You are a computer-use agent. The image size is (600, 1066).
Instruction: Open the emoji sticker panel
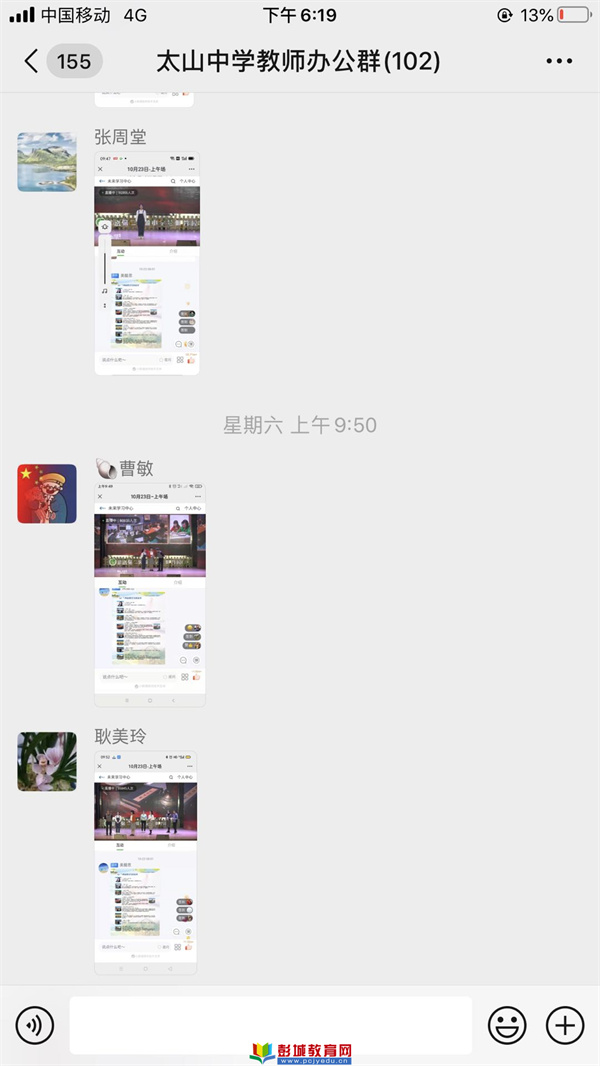click(x=507, y=1025)
